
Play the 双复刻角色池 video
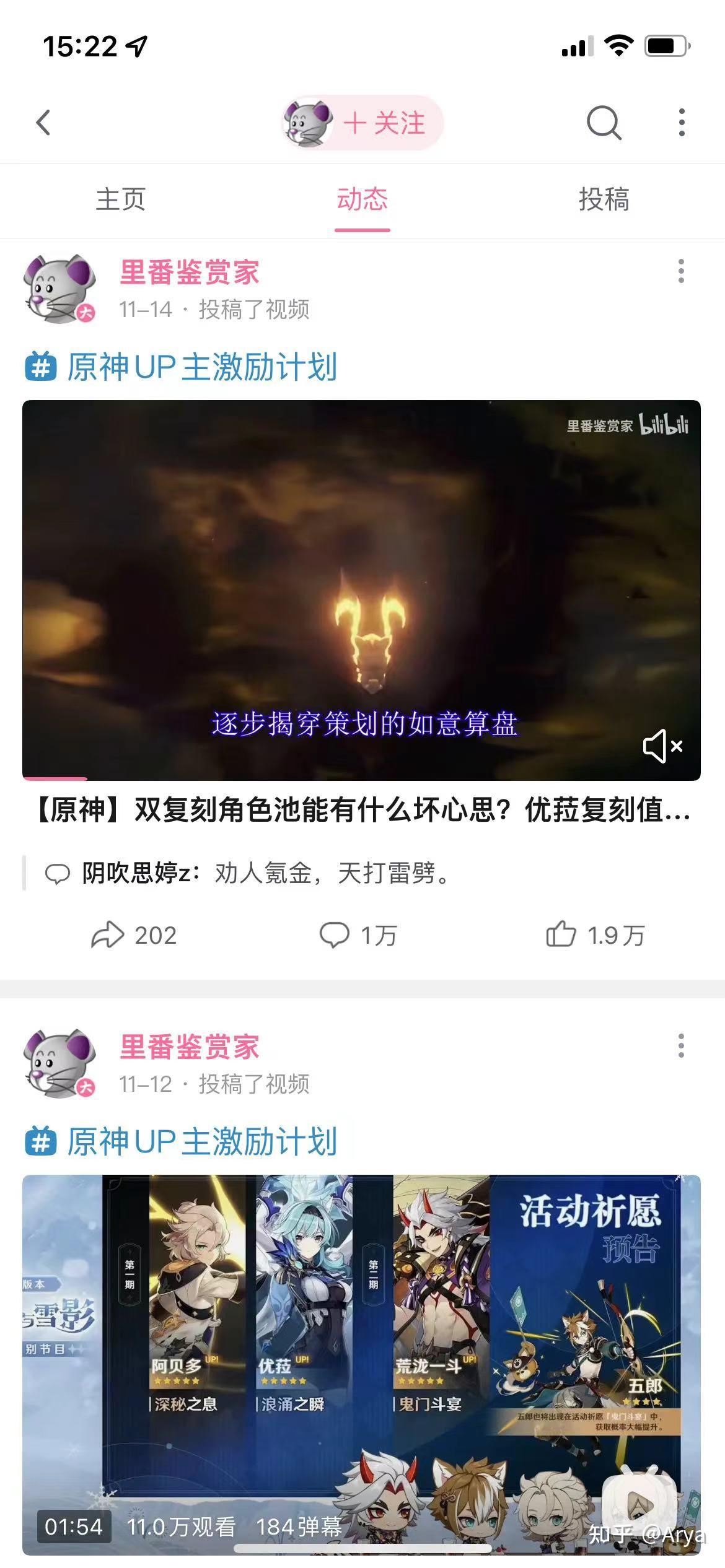361,588
